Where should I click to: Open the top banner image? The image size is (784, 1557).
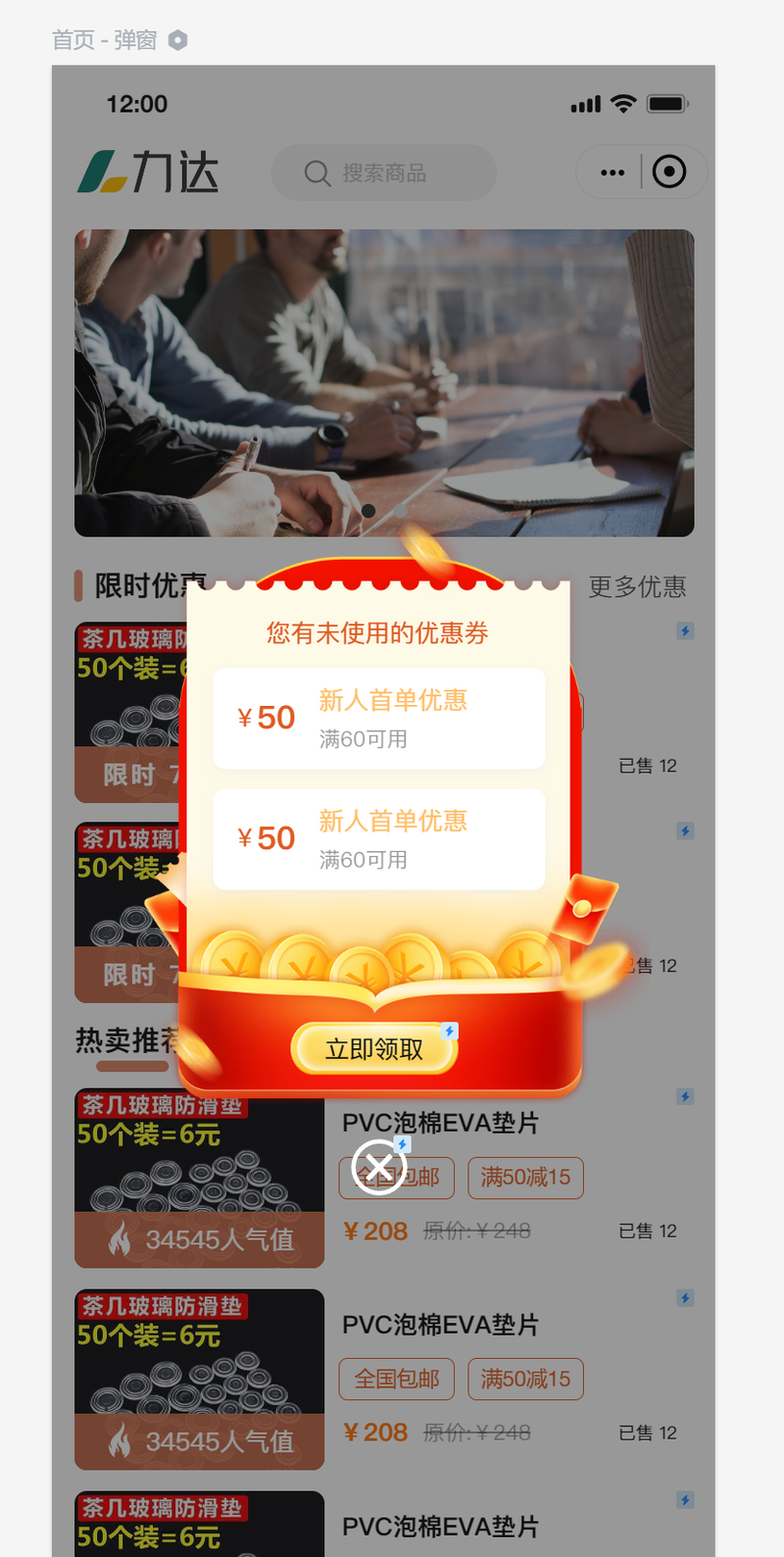tap(384, 383)
